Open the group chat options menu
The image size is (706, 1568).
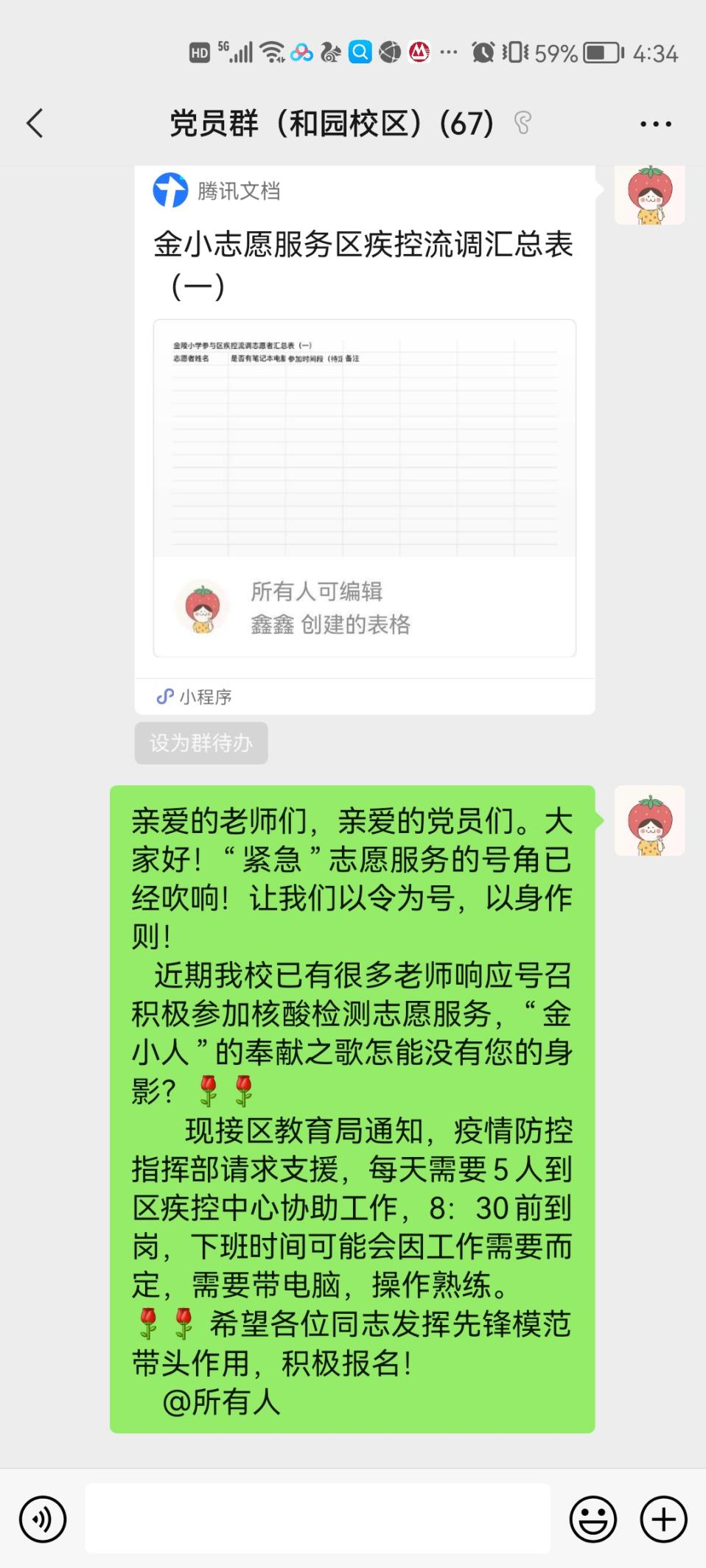pos(655,124)
